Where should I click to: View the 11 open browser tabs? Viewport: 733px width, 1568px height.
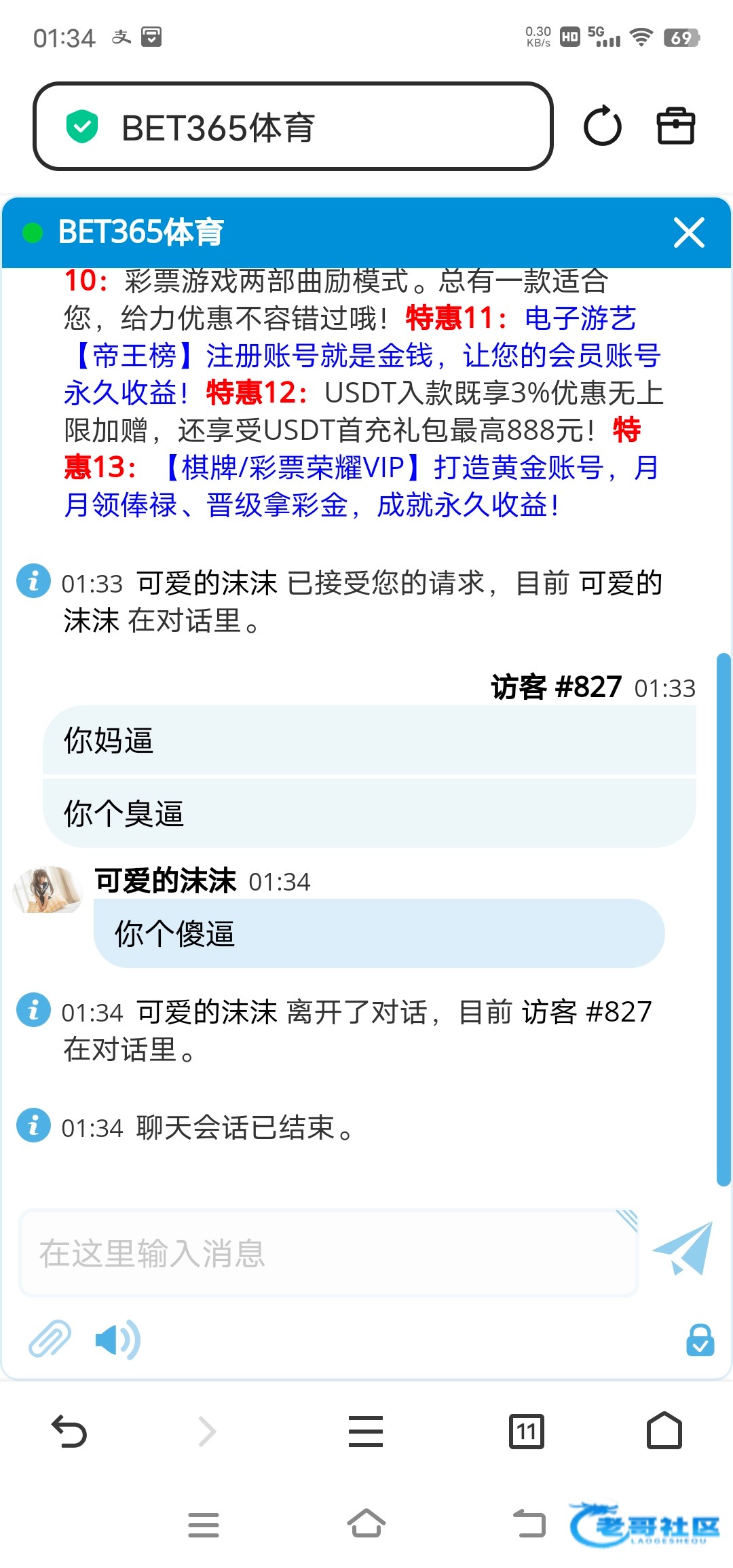tap(526, 1432)
